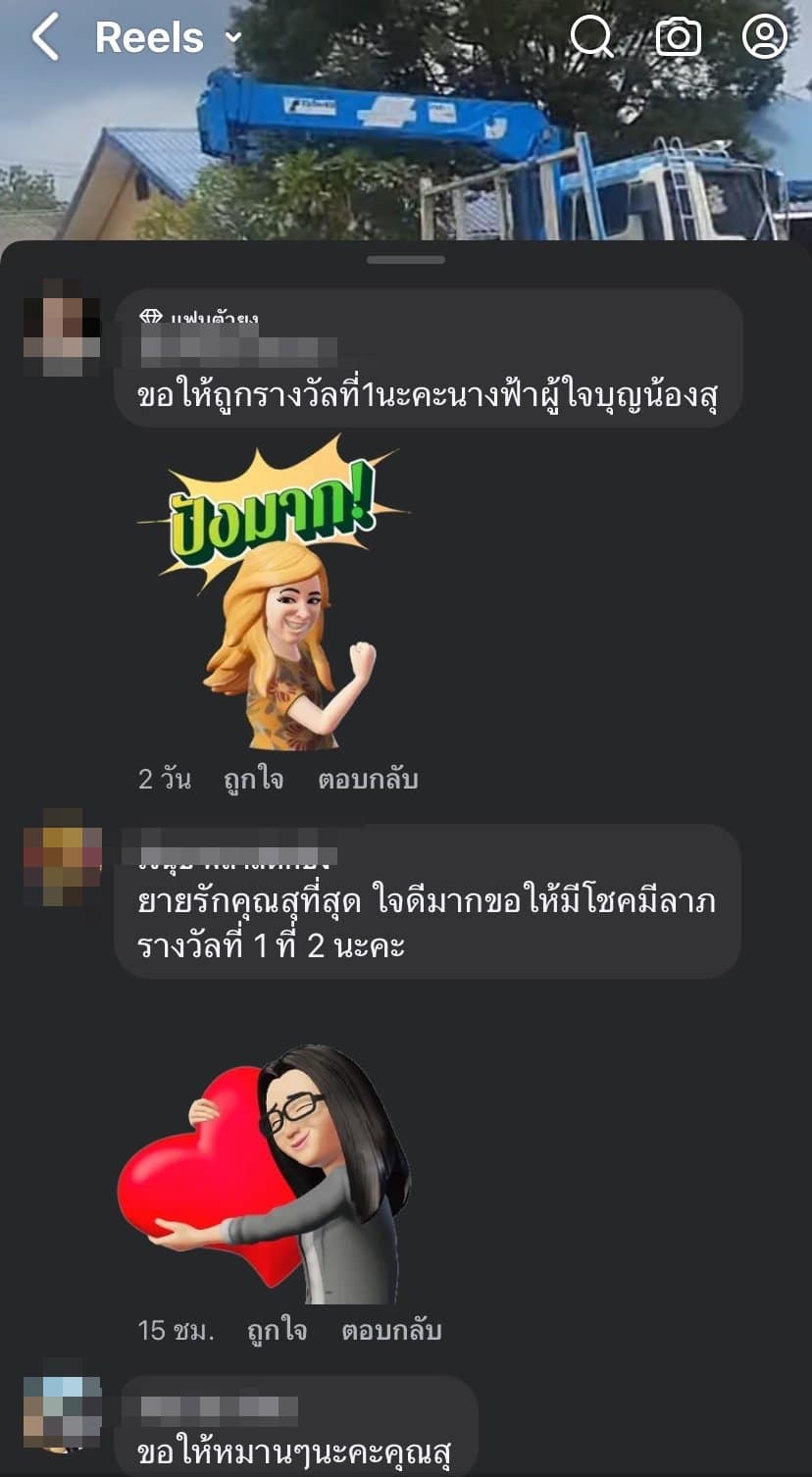This screenshot has width=812, height=1477.
Task: Like the comment posted 2 วัน ago
Action: [253, 780]
